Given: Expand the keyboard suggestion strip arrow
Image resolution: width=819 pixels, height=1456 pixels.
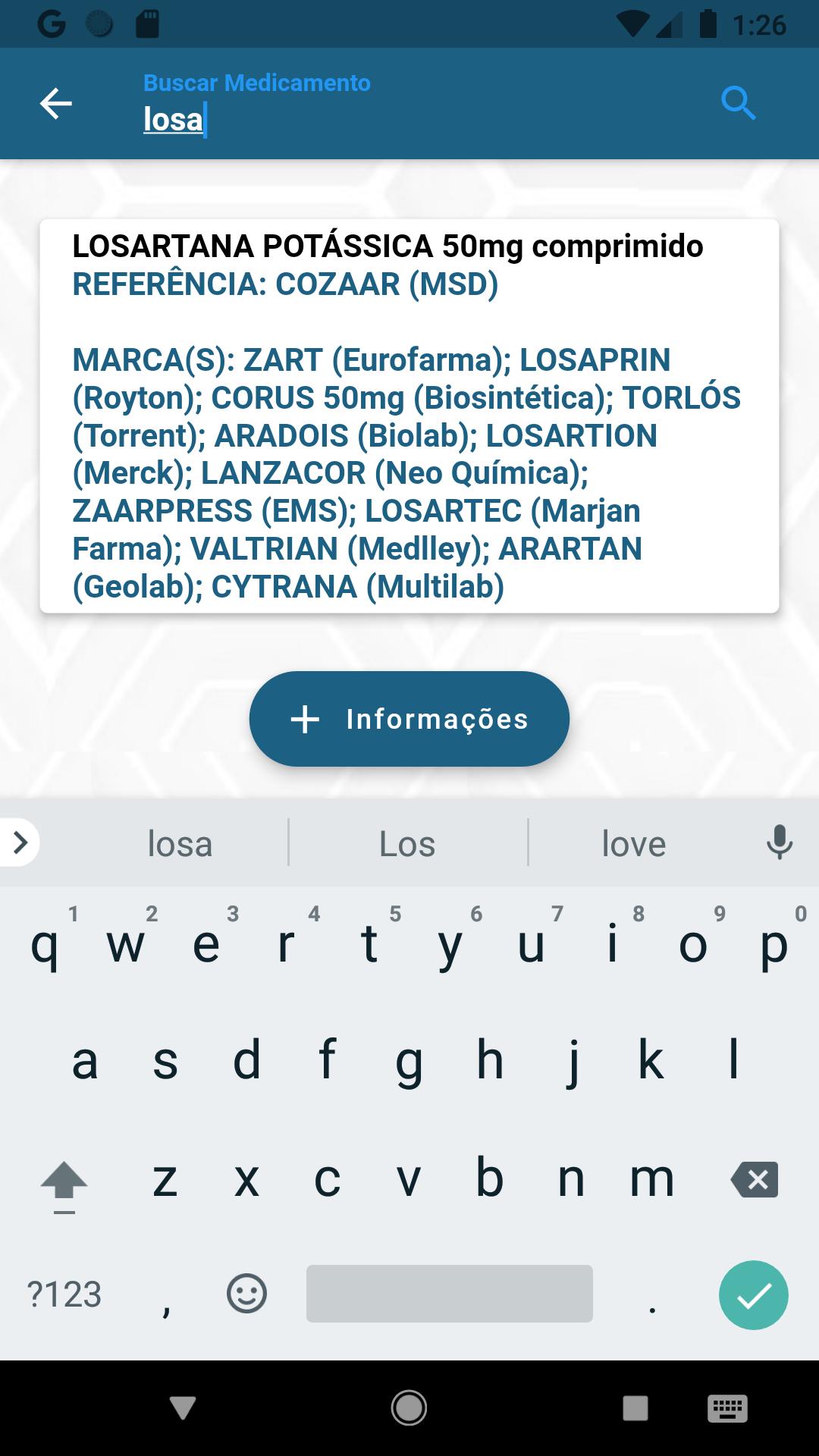Looking at the screenshot, I should 20,842.
